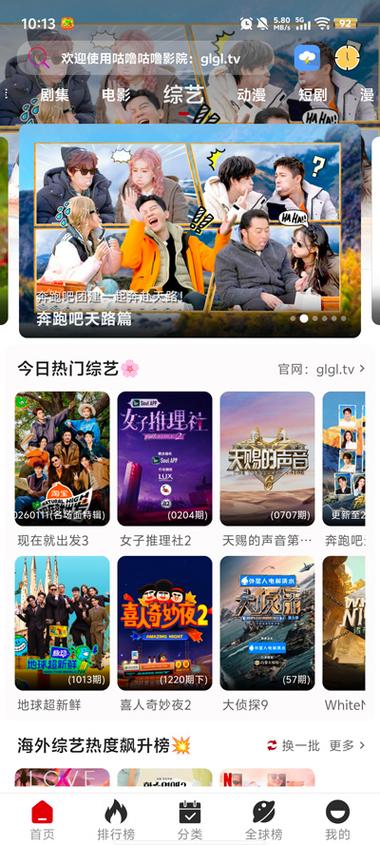Viewport: 380px width, 845px height.
Task: Open 更多 for overseas variety rankings
Action: pos(348,745)
